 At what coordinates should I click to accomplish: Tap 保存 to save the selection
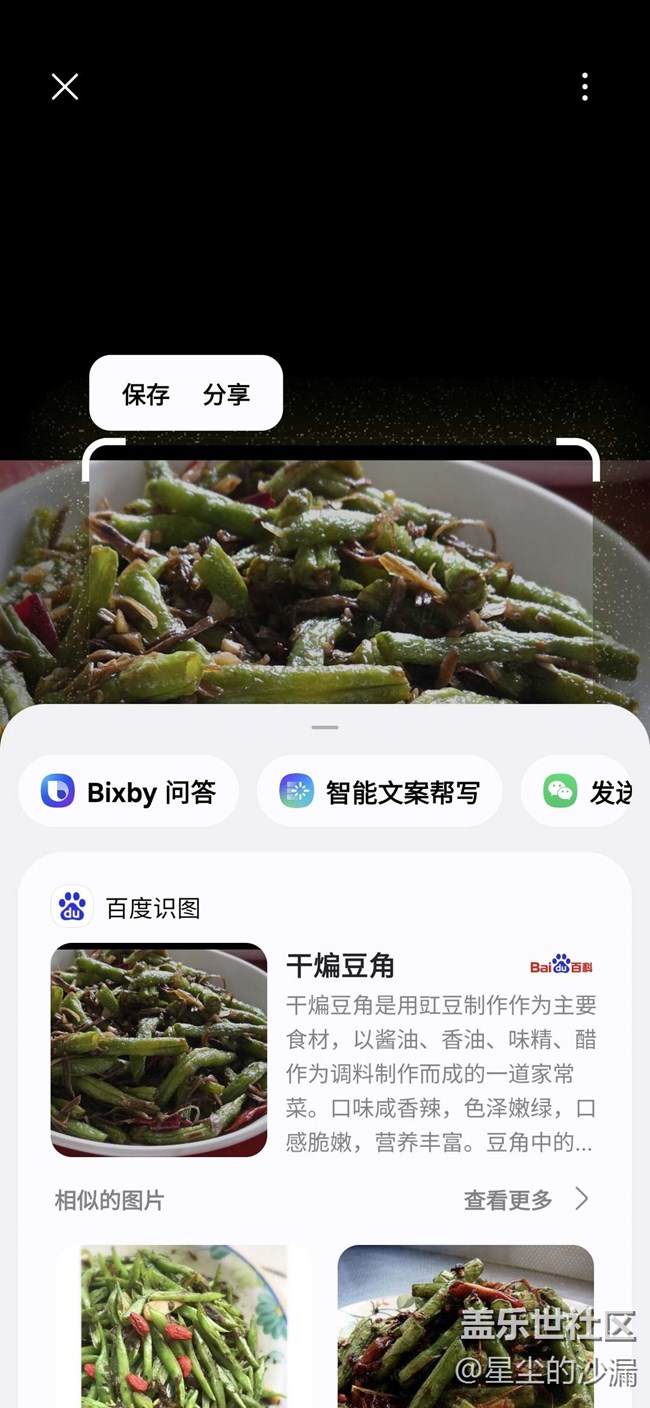pos(146,394)
